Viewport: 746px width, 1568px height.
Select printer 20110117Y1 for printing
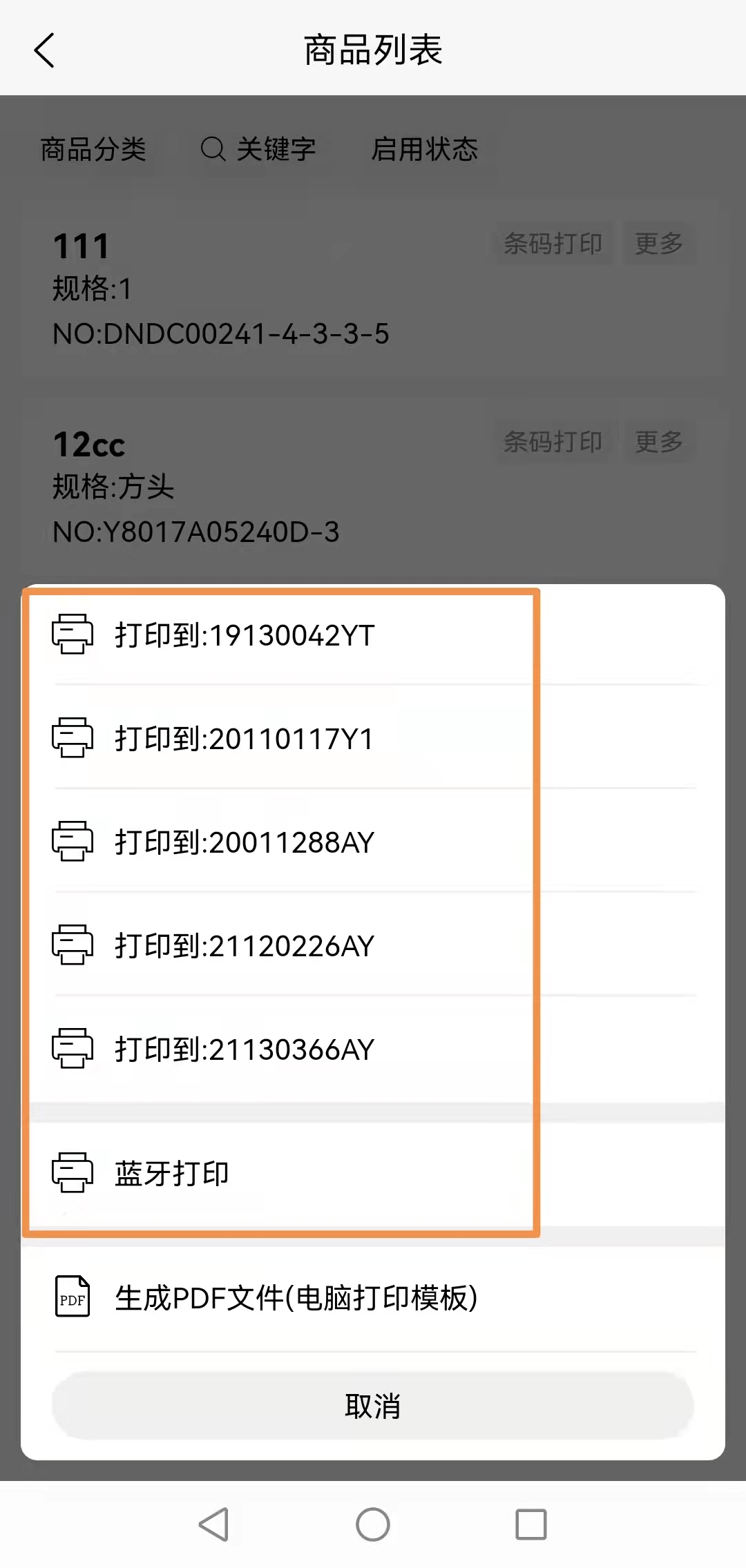245,739
